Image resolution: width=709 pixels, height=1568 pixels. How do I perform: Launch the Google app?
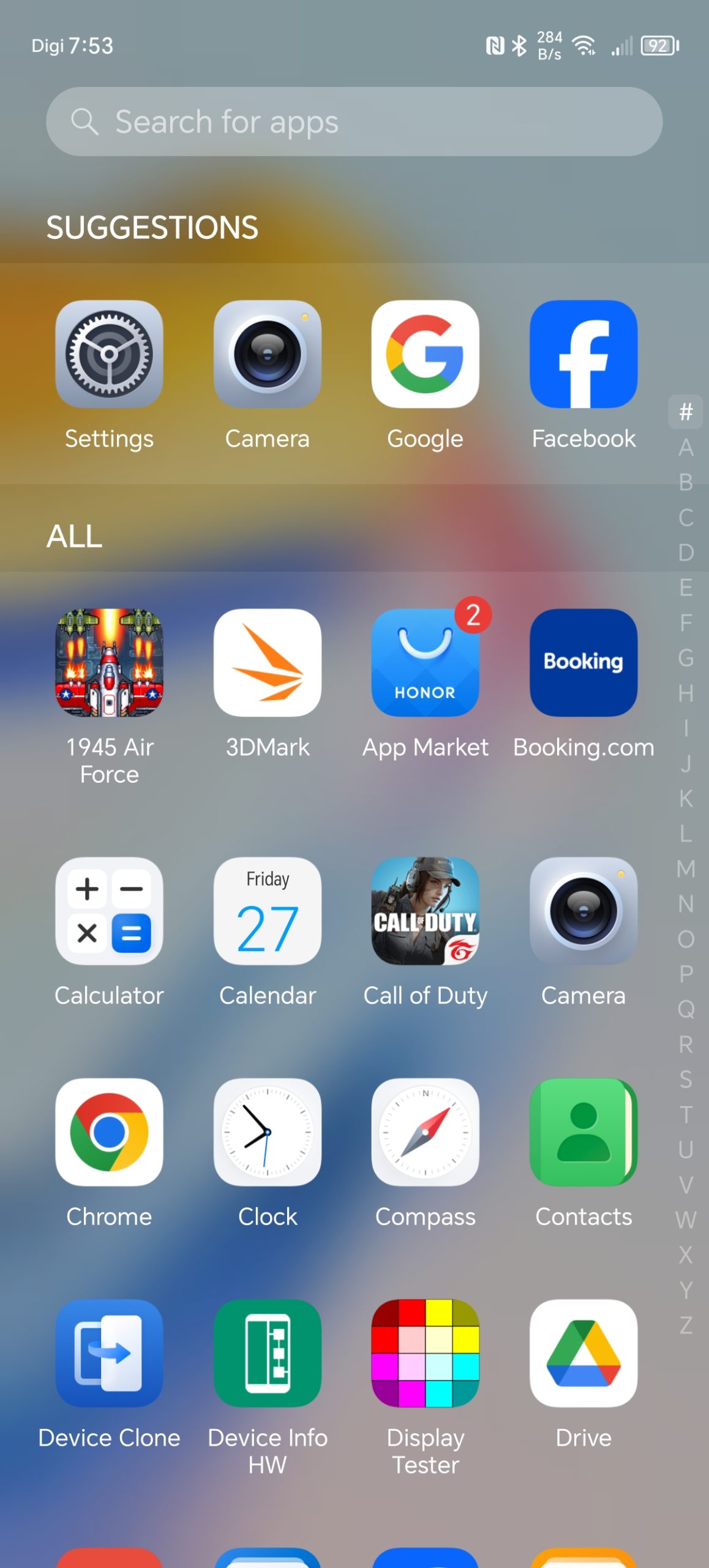coord(425,355)
